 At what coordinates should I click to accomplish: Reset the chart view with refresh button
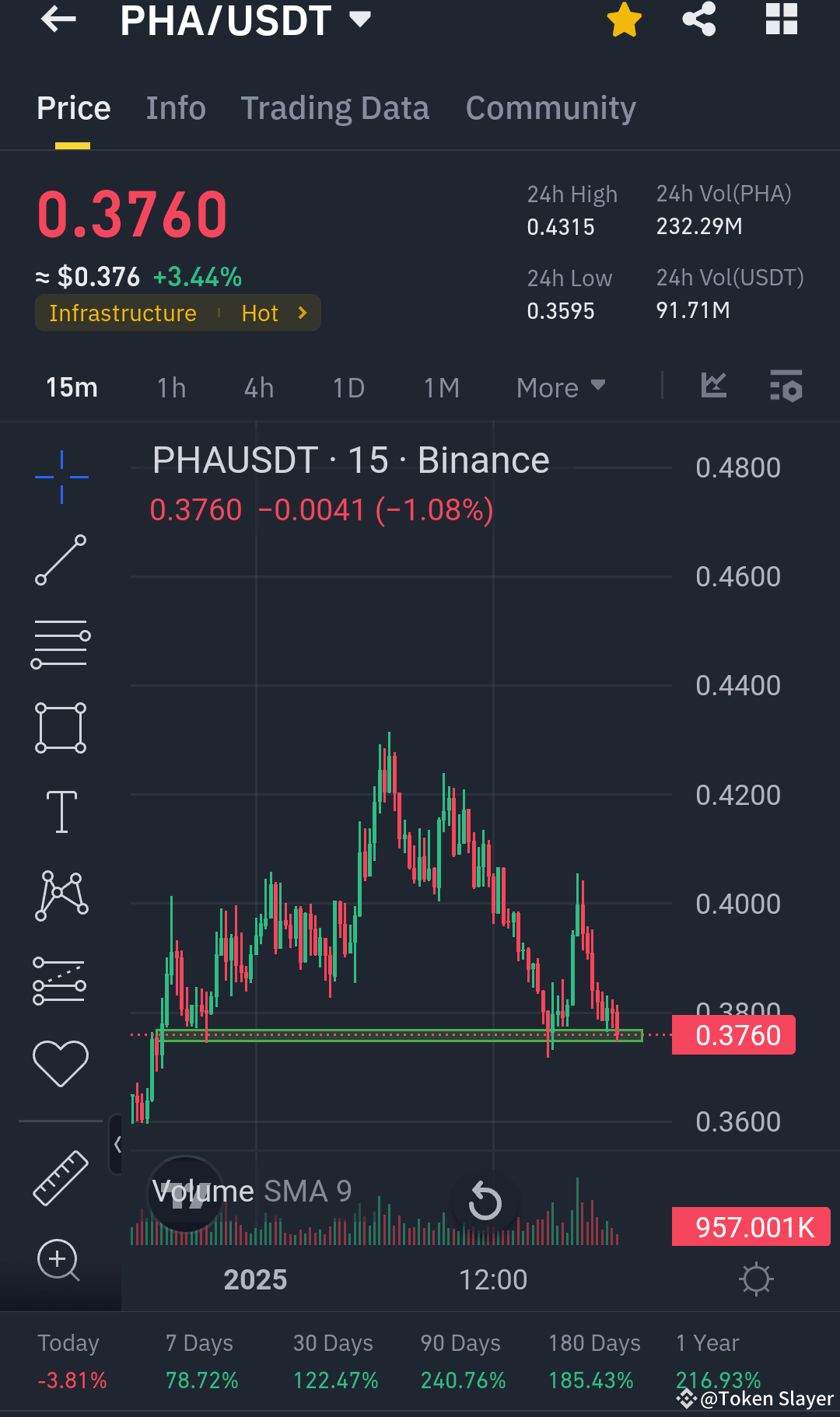485,1202
